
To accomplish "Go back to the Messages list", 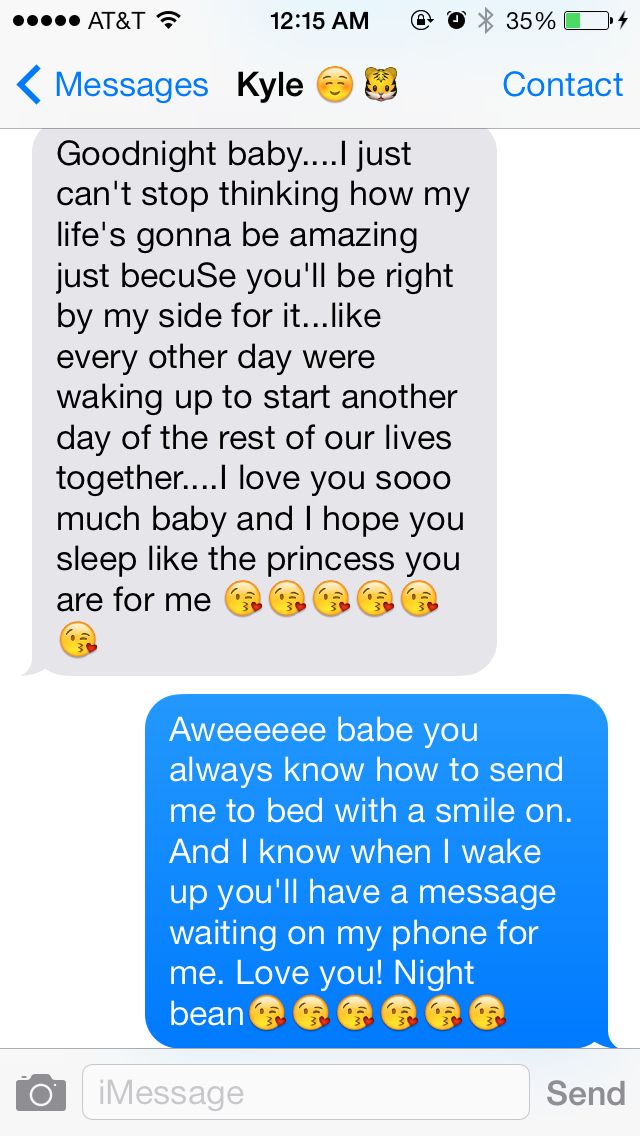I will [112, 85].
